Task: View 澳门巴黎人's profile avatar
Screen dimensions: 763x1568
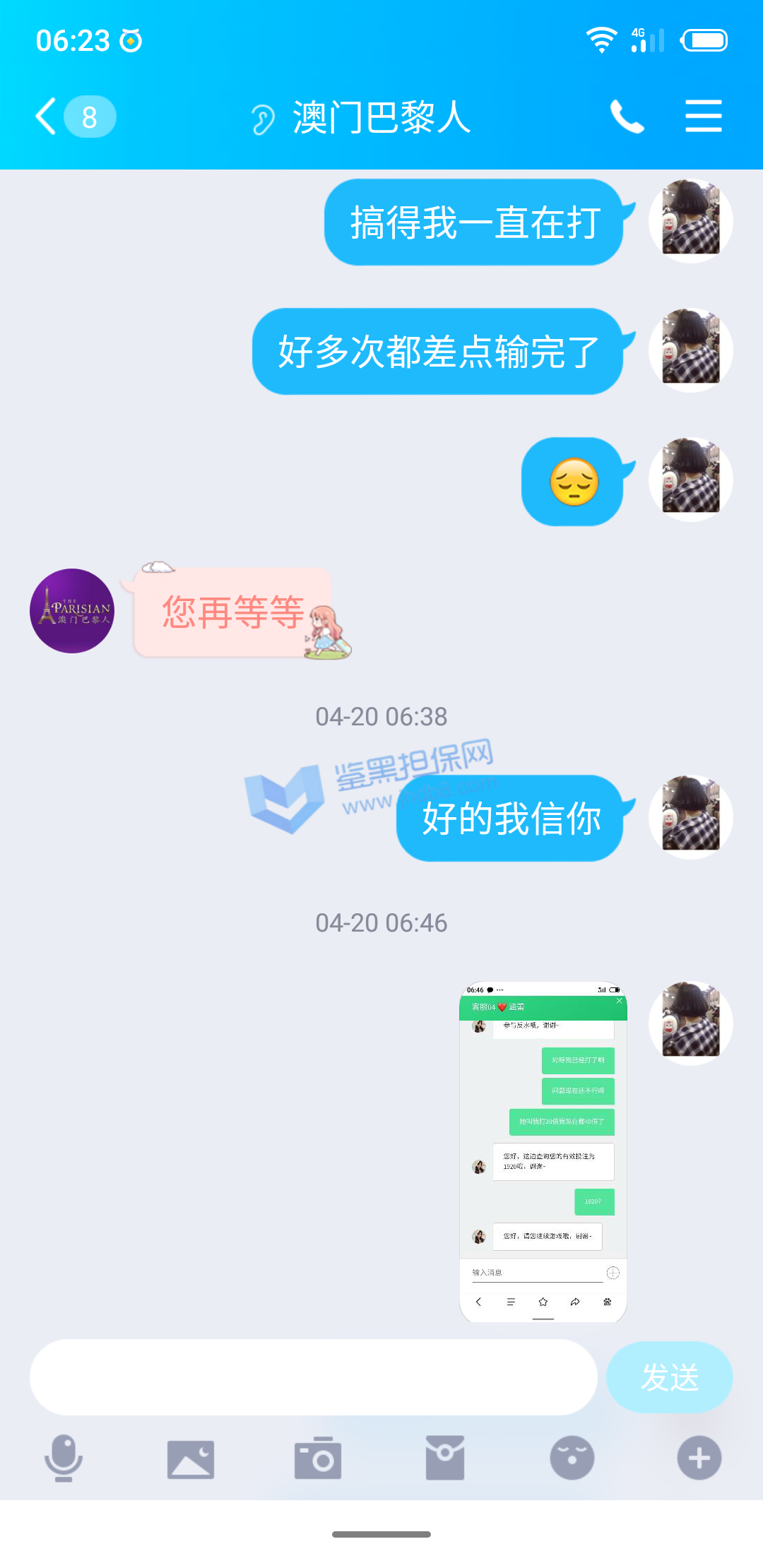Action: [x=72, y=611]
